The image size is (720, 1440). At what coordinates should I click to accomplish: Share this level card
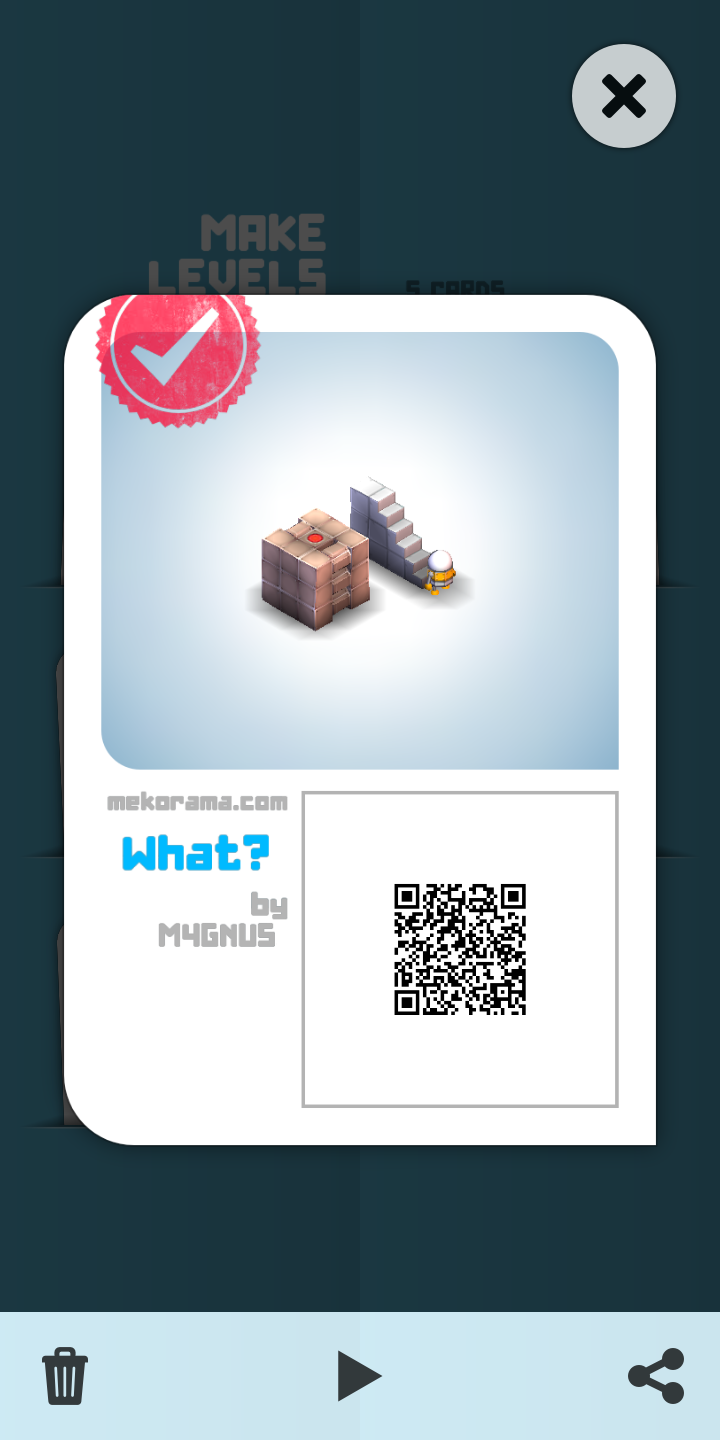tap(656, 1376)
